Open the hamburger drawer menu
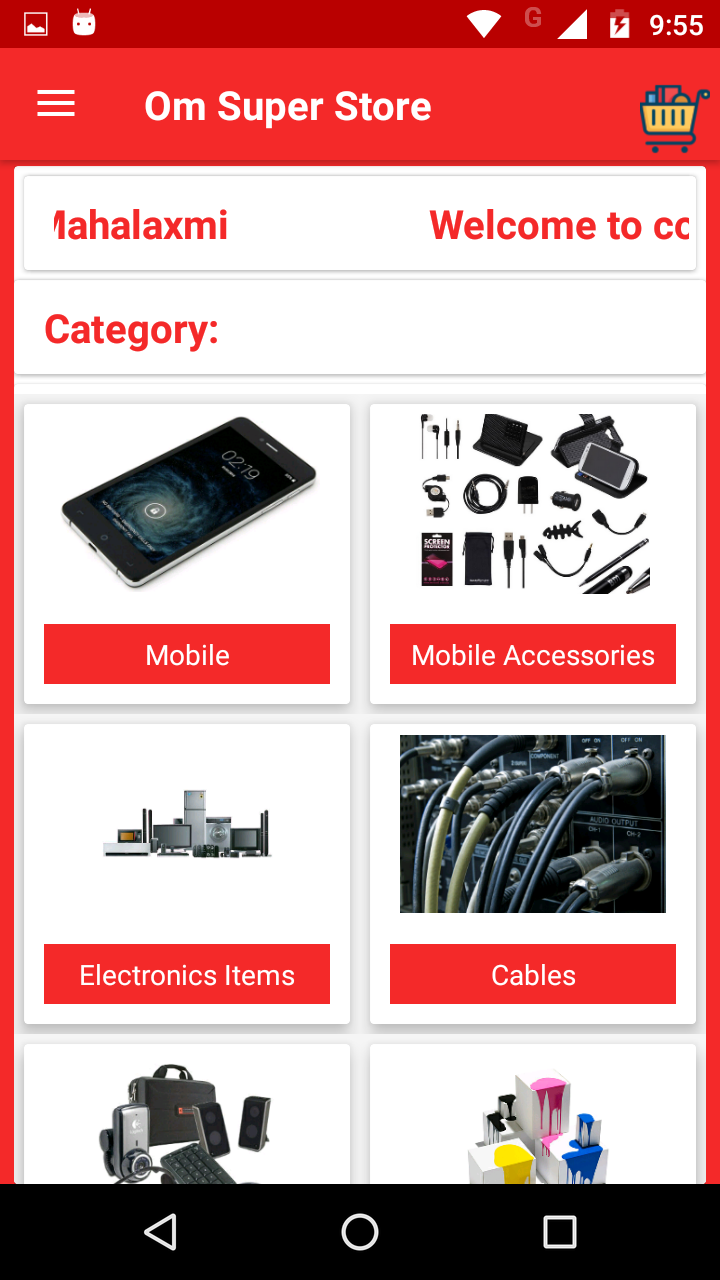The image size is (720, 1280). click(56, 104)
